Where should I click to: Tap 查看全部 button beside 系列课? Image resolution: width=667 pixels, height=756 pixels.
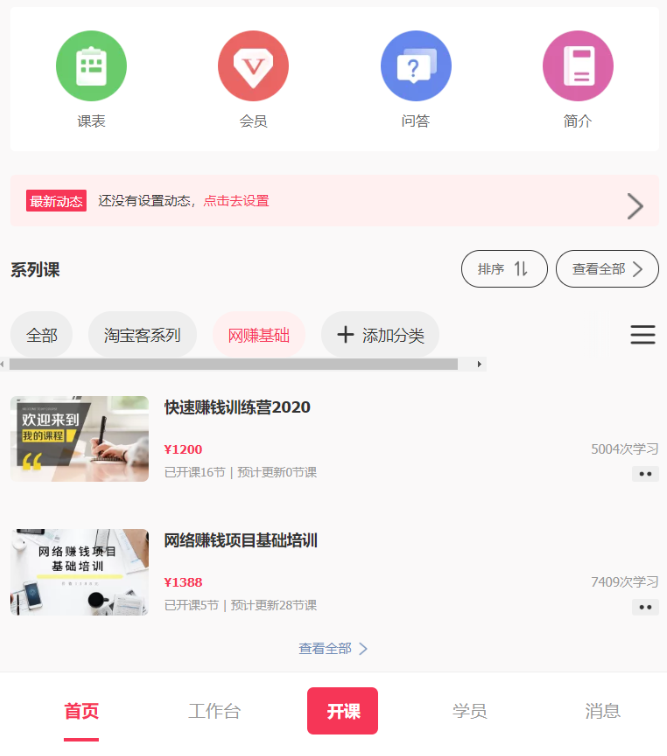pyautogui.click(x=606, y=269)
